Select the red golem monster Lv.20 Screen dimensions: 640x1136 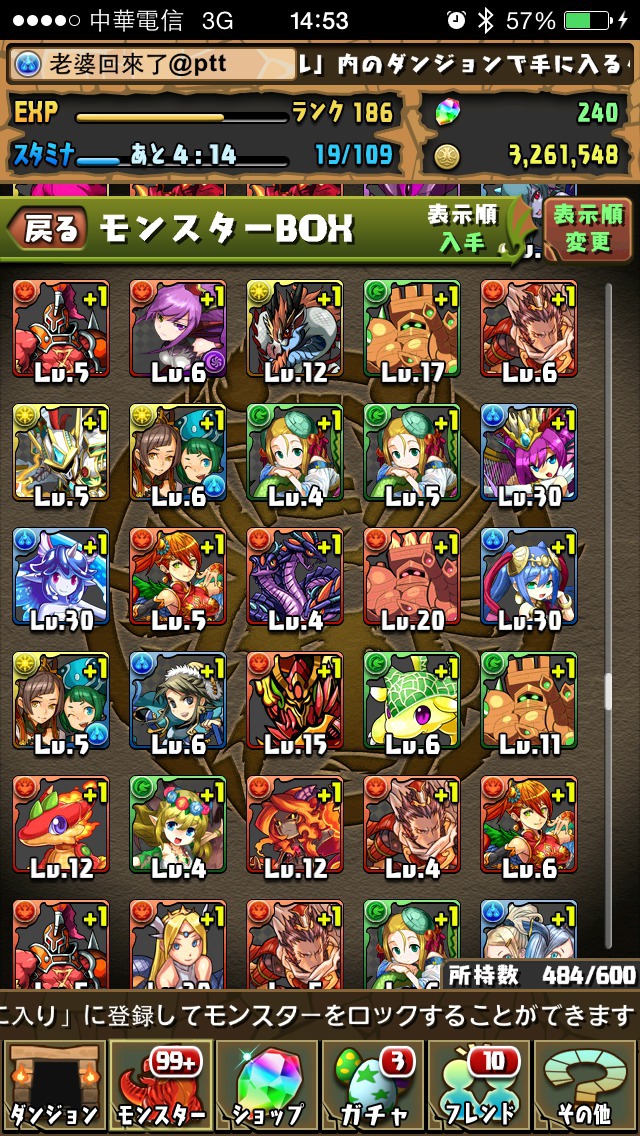[412, 576]
